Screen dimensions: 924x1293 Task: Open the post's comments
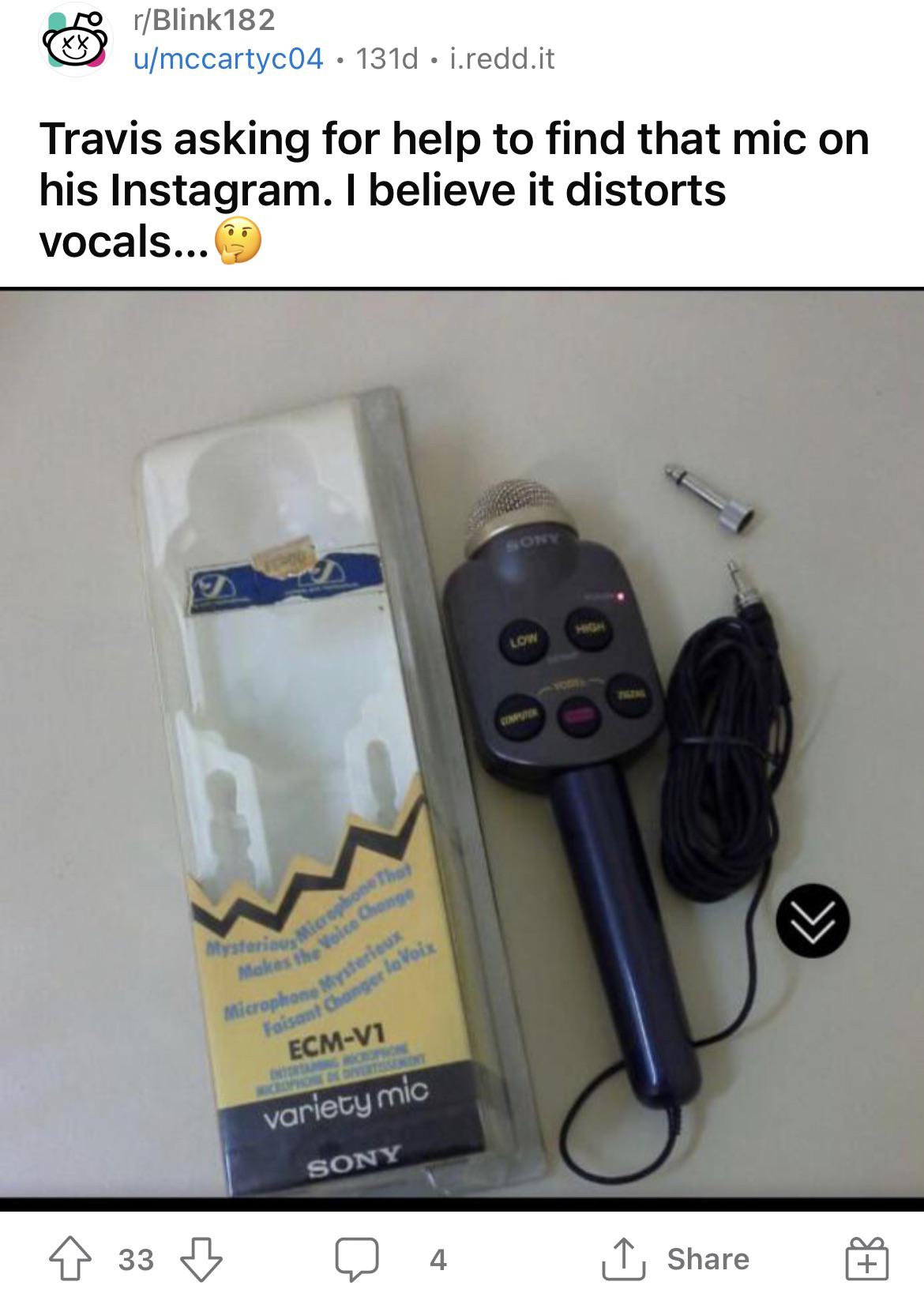pyautogui.click(x=357, y=1259)
